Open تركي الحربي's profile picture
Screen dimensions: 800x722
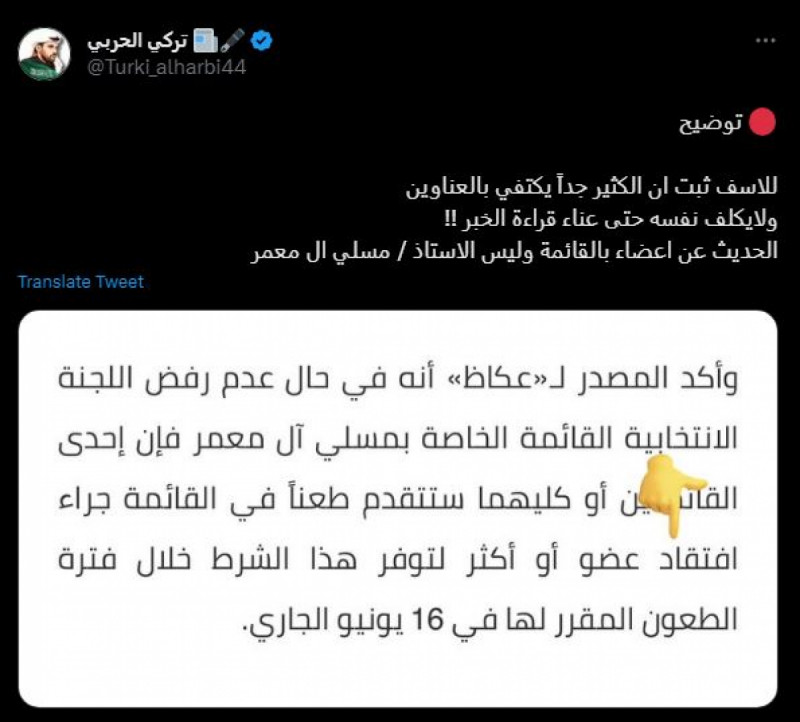click(x=44, y=54)
